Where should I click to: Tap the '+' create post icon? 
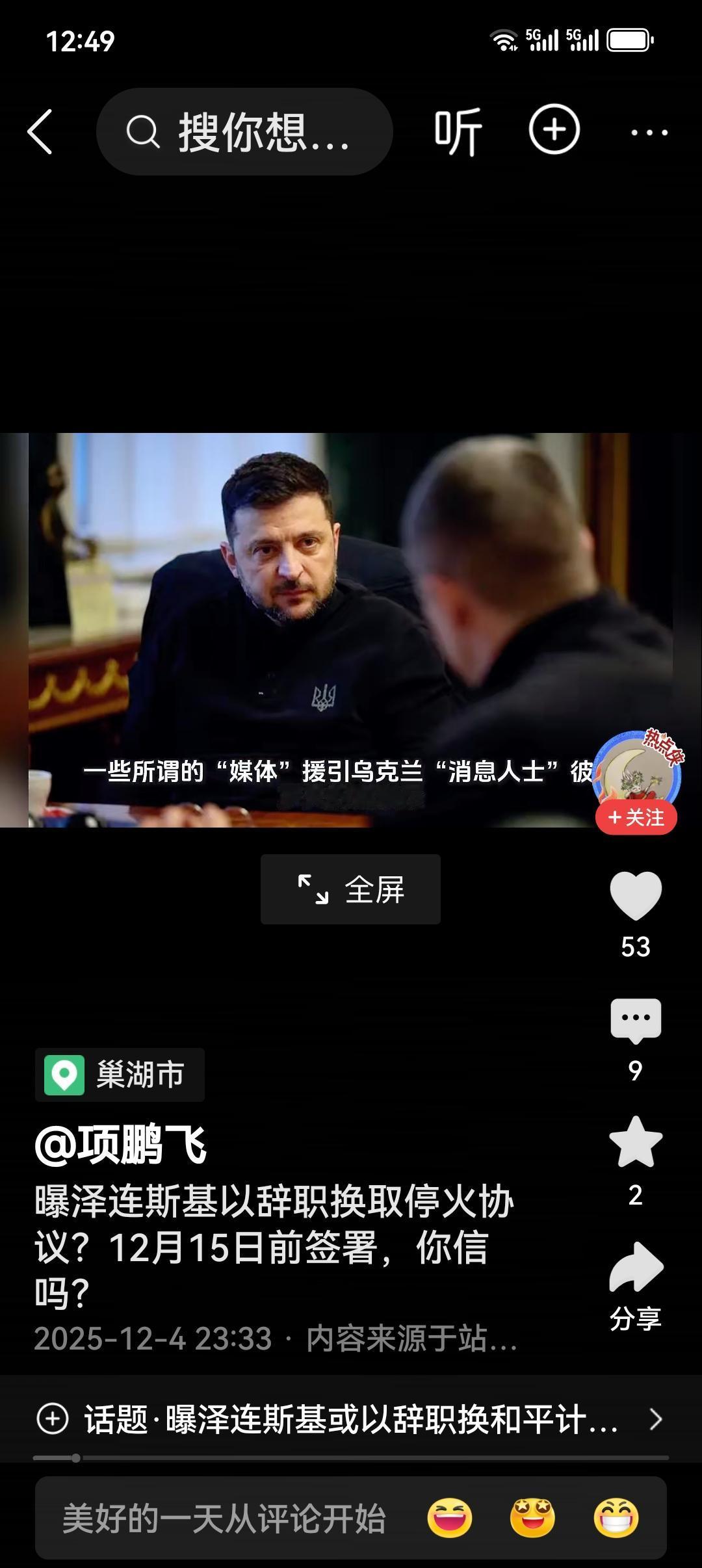click(553, 131)
